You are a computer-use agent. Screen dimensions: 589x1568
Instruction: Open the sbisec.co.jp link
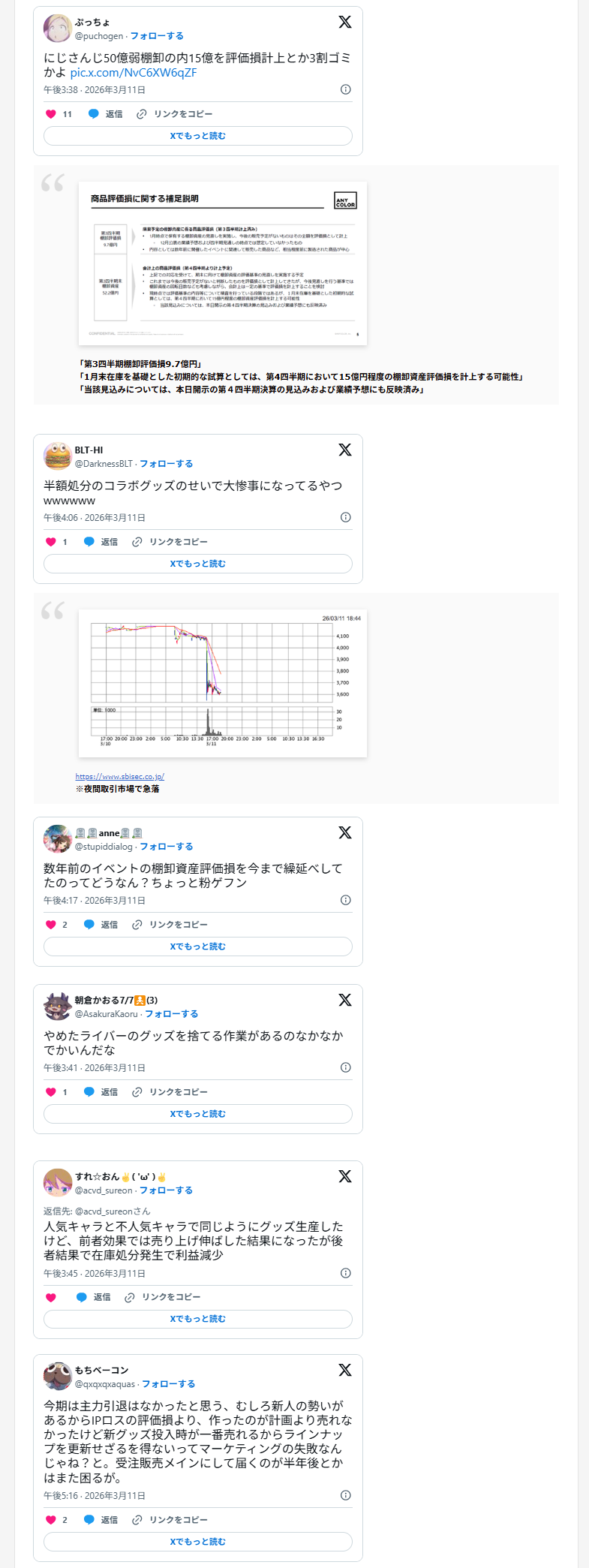(120, 776)
